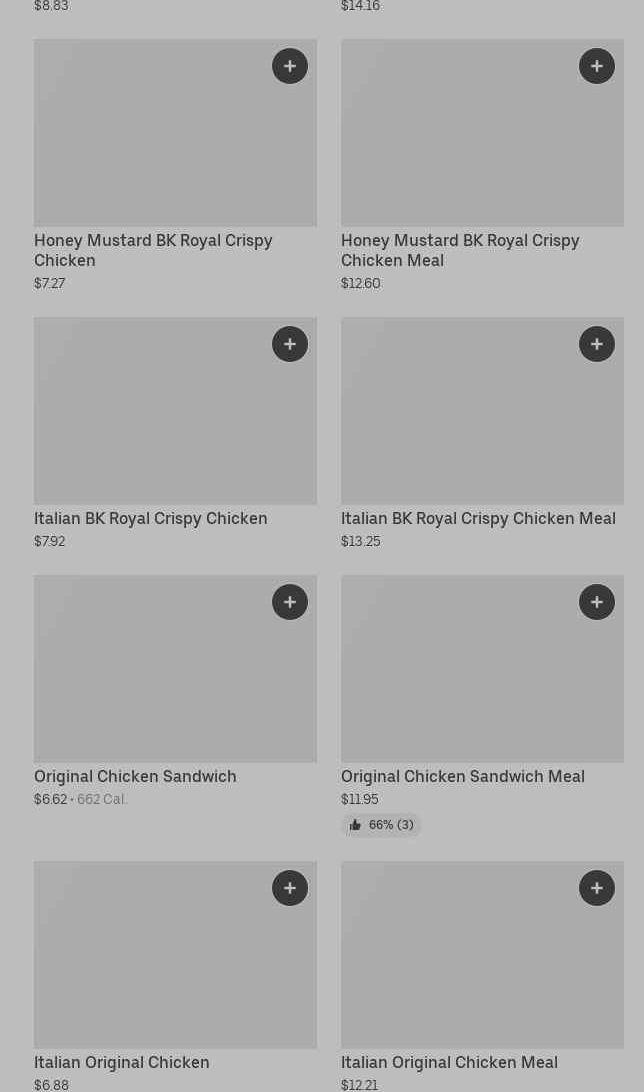Viewport: 644px width, 1092px height.
Task: View Italian BK Royal Crispy Chicken details
Action: coord(175,433)
